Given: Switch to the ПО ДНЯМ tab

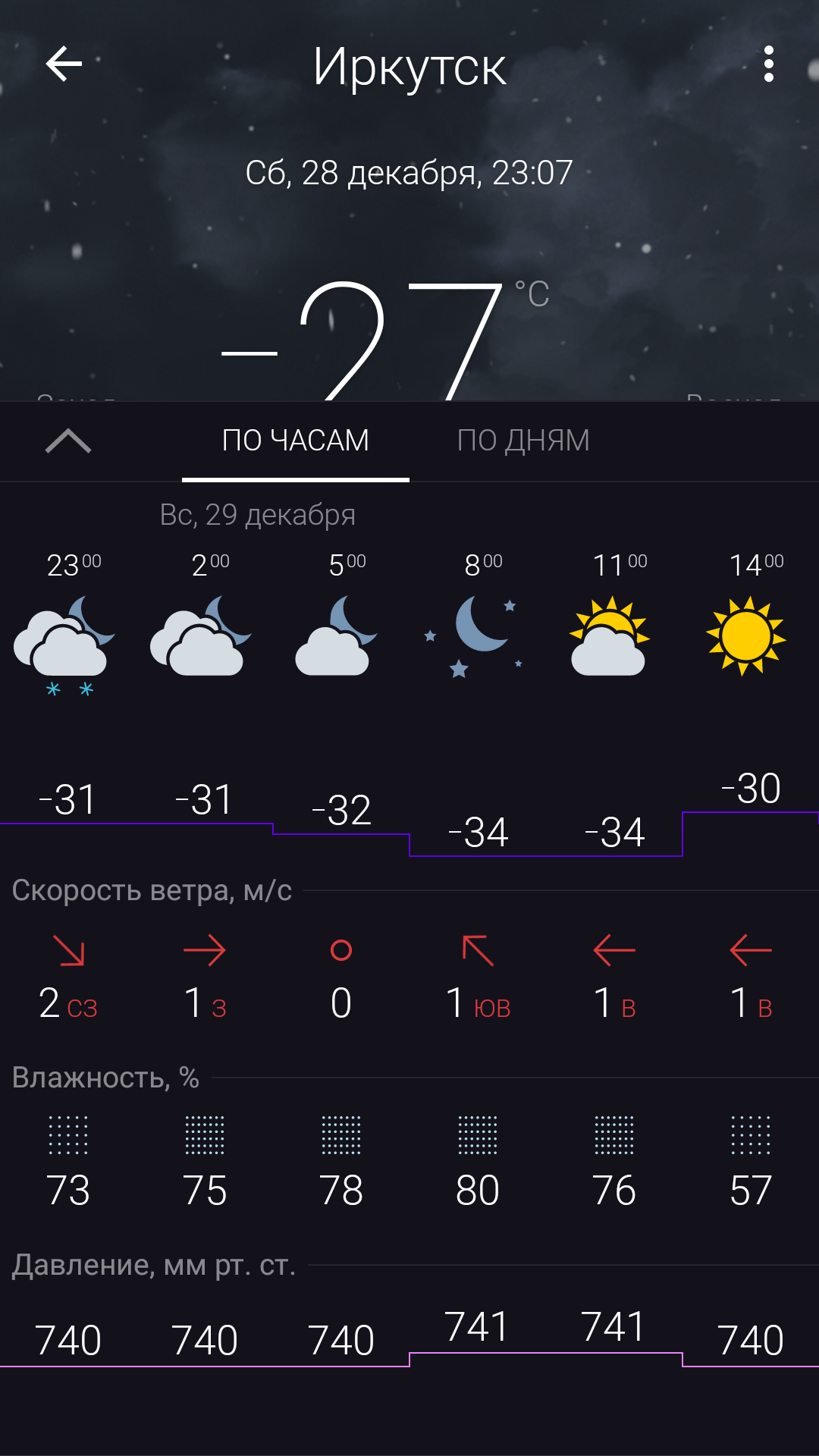Looking at the screenshot, I should 523,441.
